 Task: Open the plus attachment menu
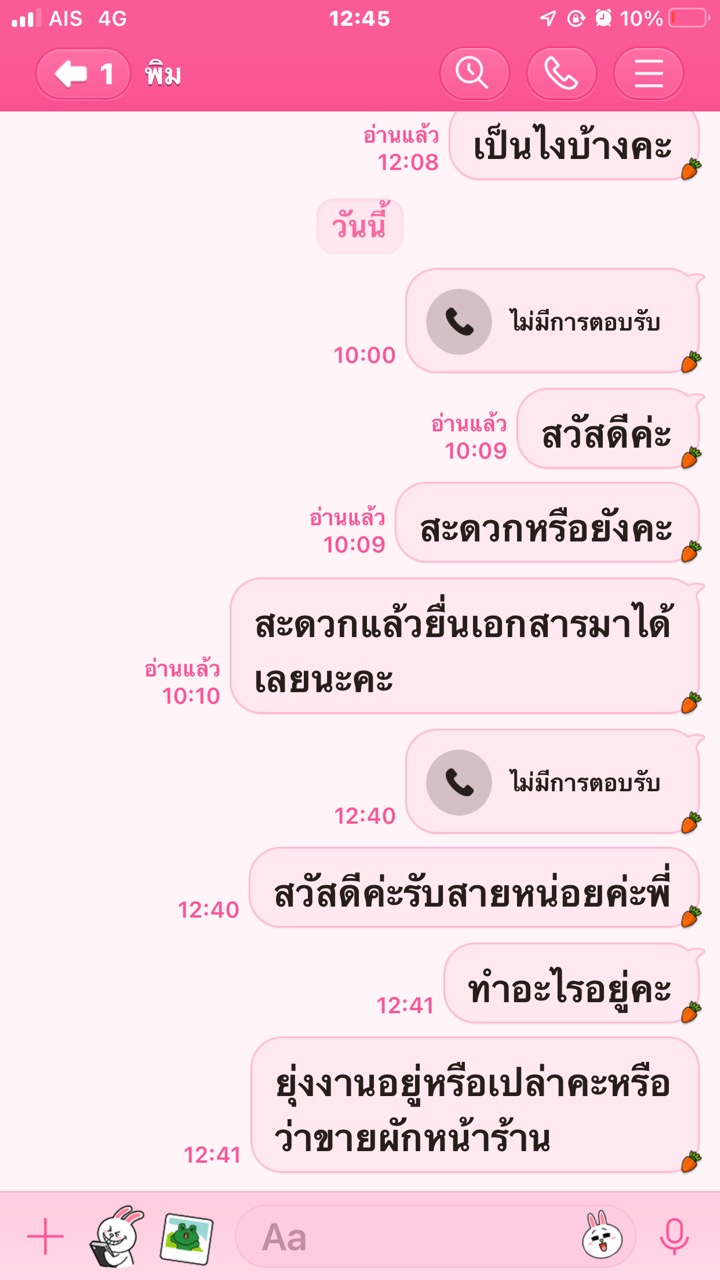pyautogui.click(x=45, y=1237)
